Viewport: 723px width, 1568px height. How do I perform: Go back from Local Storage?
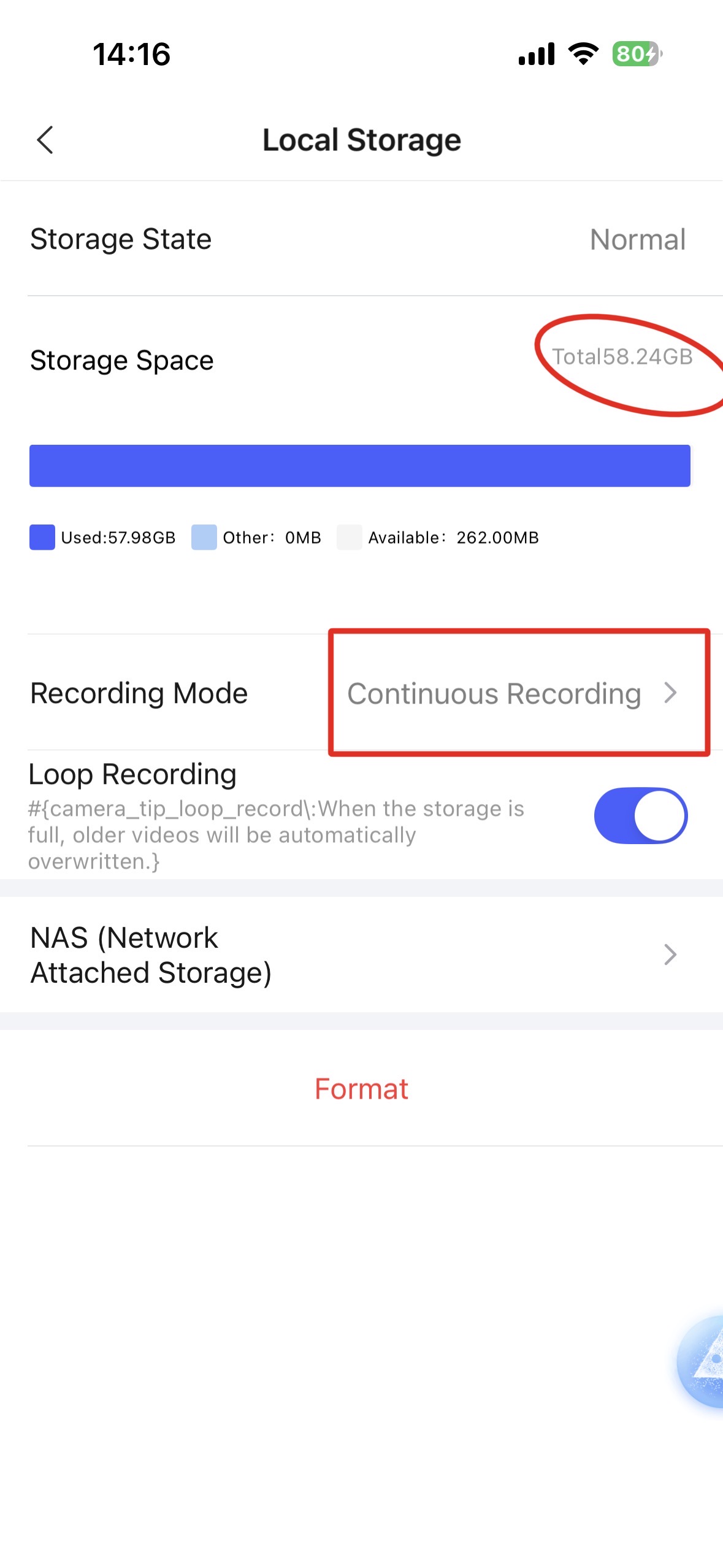(x=45, y=140)
